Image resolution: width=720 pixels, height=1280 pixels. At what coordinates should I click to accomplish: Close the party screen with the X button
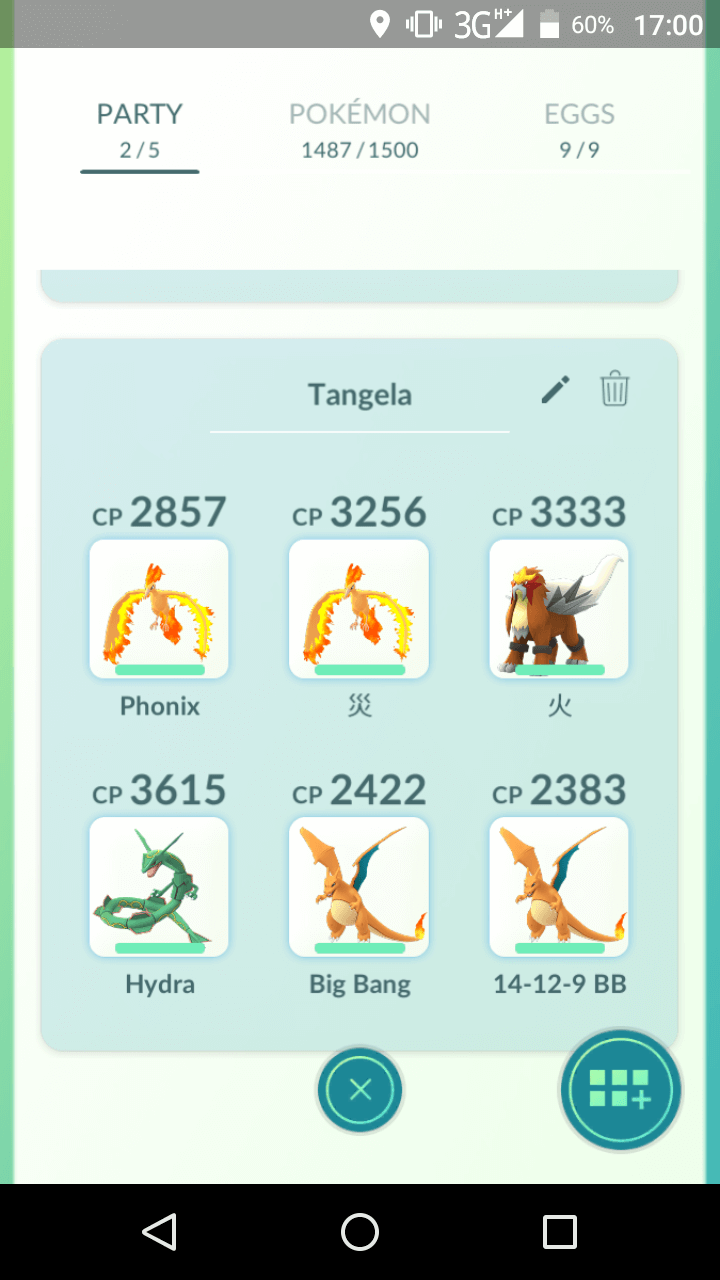(x=360, y=1090)
